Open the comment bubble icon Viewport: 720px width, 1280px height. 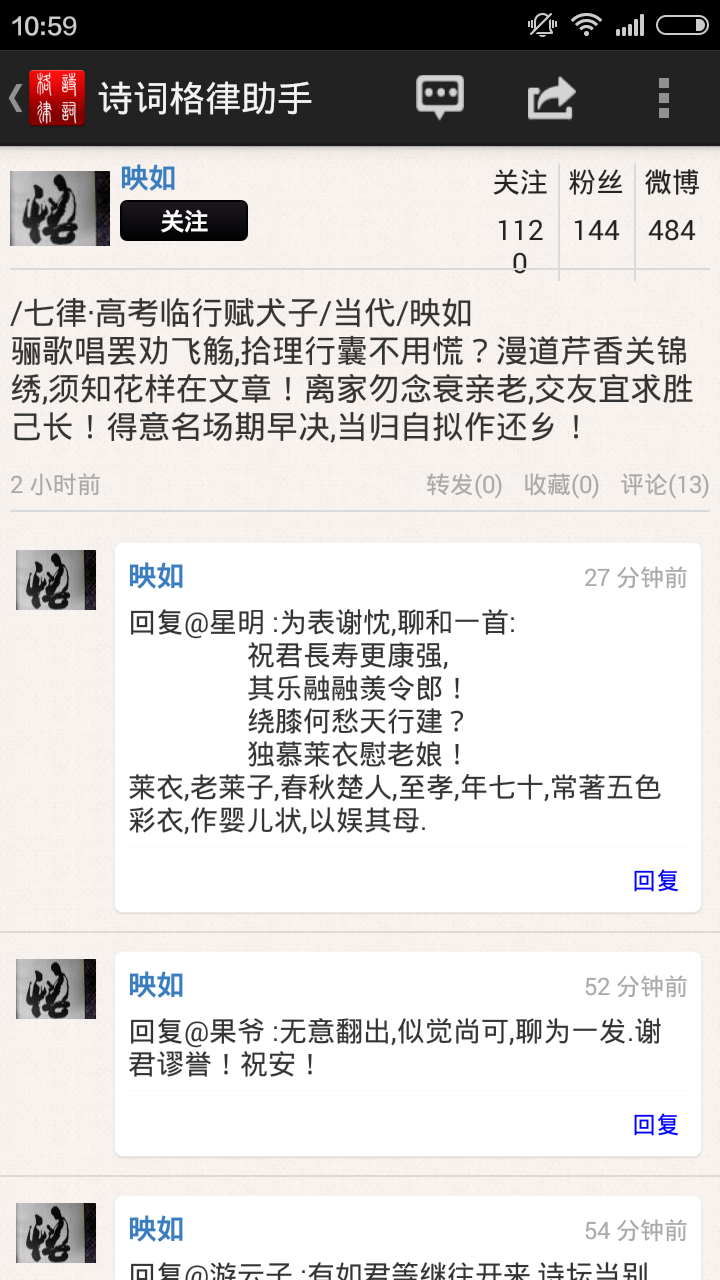[440, 98]
